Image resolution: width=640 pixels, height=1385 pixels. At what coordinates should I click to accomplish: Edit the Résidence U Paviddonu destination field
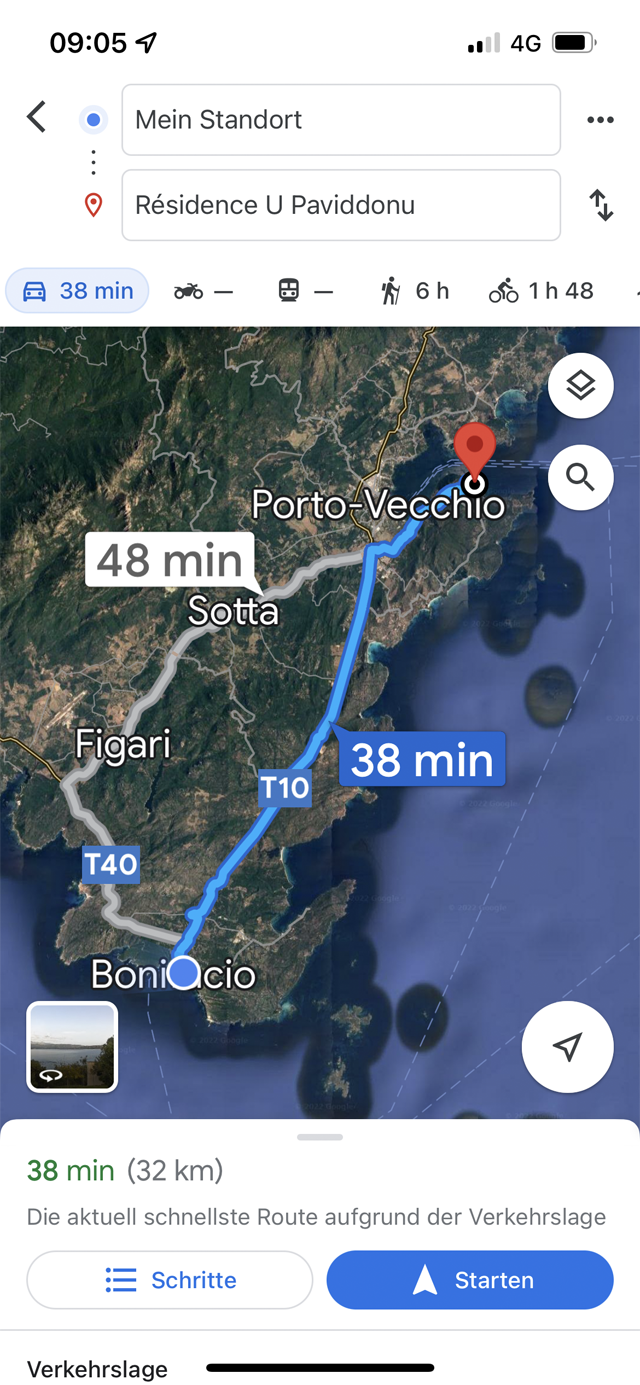coord(341,205)
